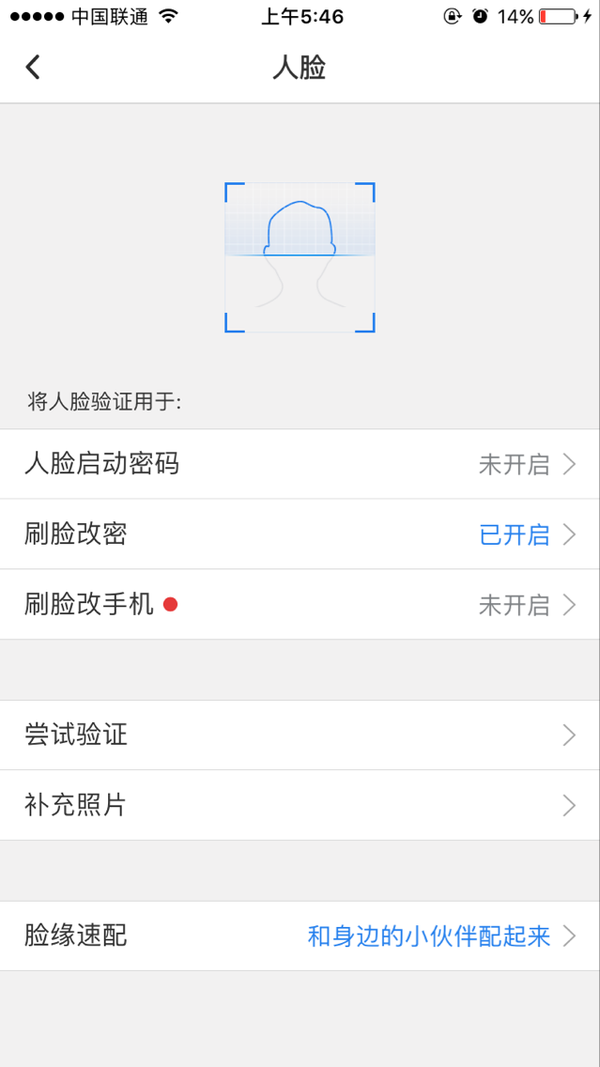Open the 脸缘速配 feature
Image resolution: width=600 pixels, height=1067 pixels.
coord(300,936)
